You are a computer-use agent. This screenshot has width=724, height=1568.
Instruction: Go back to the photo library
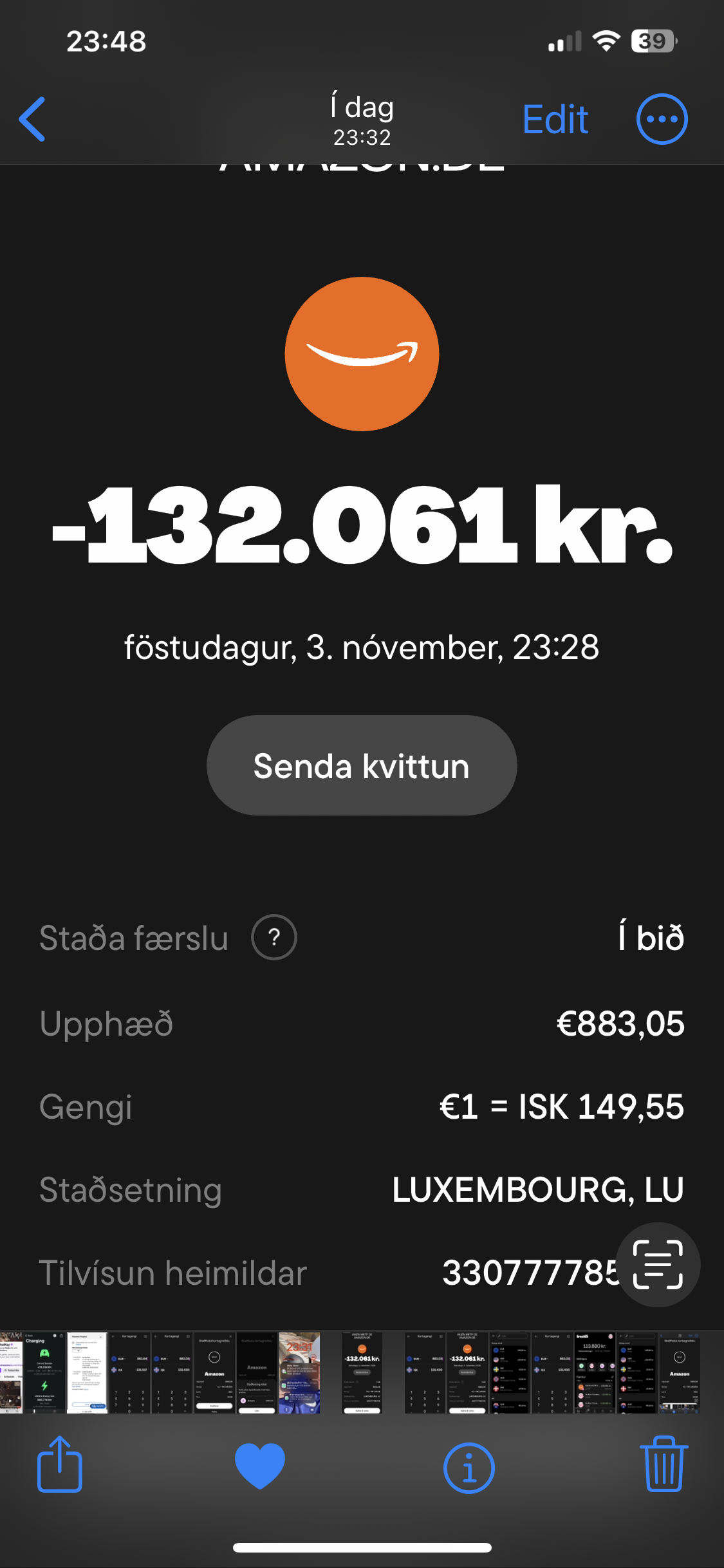(x=32, y=119)
